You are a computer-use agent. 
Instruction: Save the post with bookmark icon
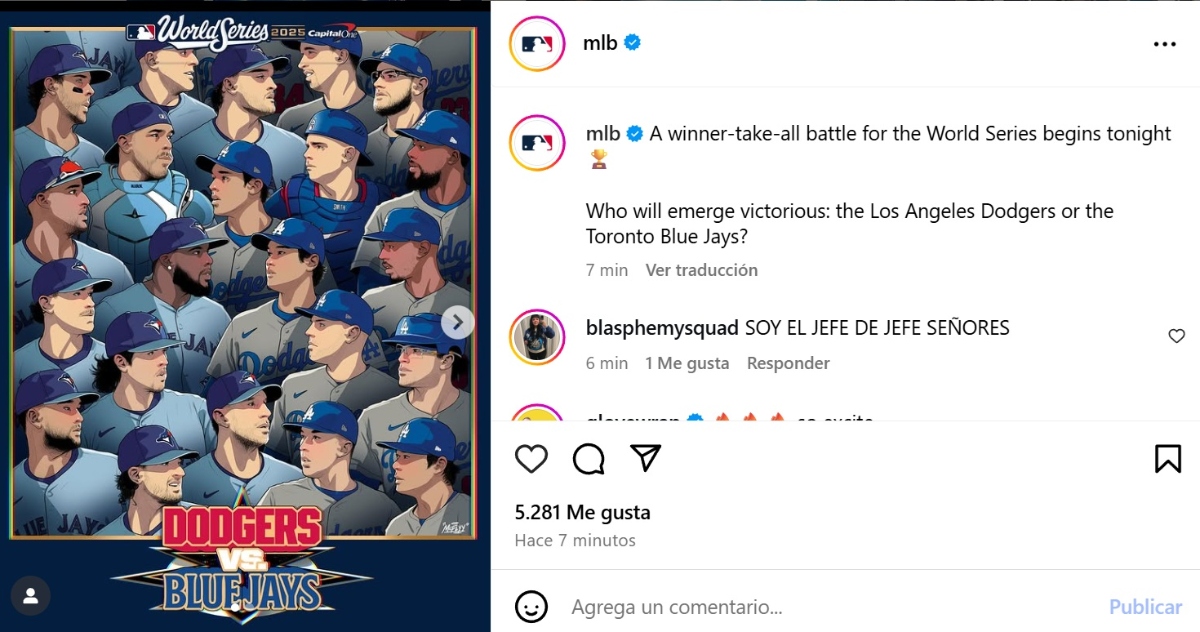tap(1167, 459)
